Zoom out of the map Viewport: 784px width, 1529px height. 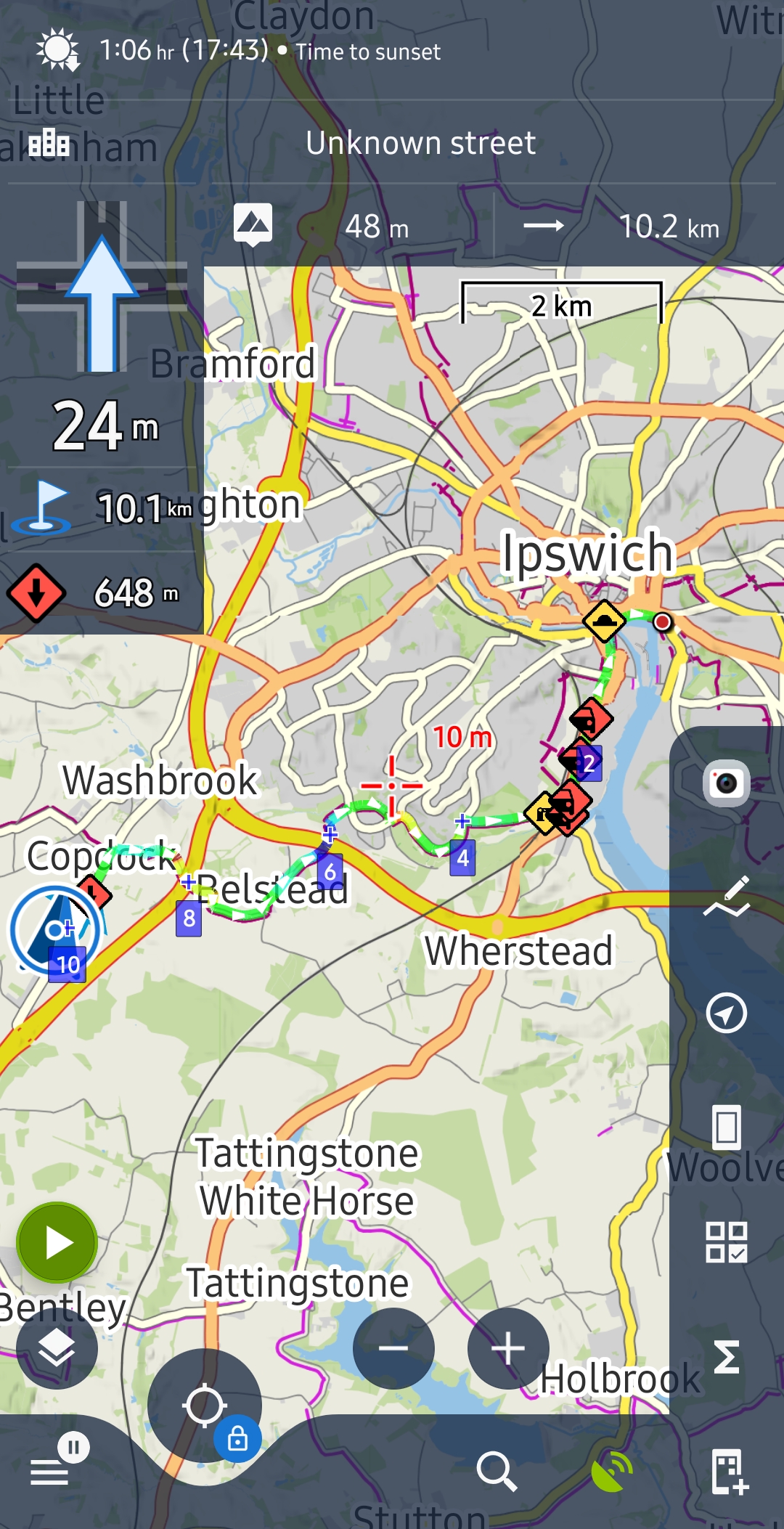coord(393,1348)
